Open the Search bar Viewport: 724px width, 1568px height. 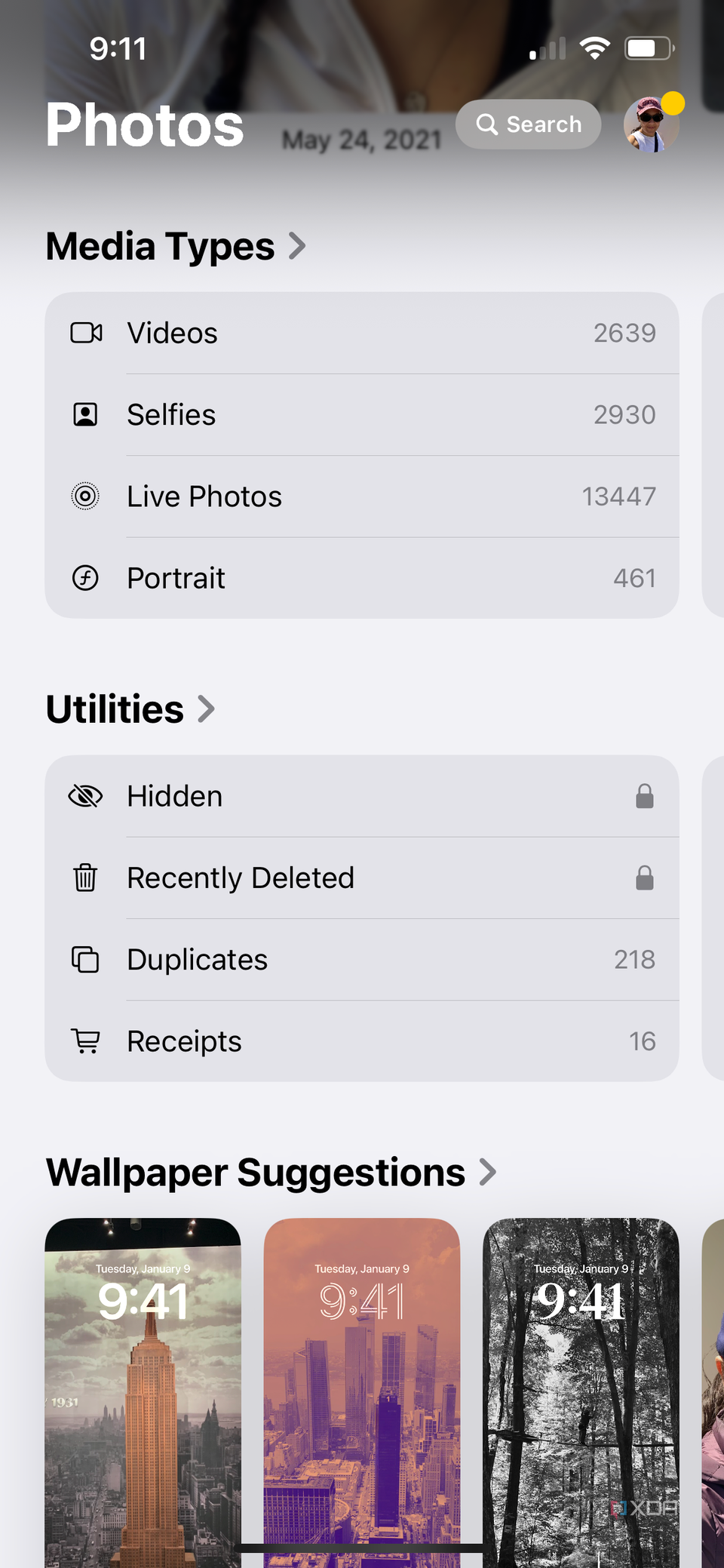click(528, 125)
